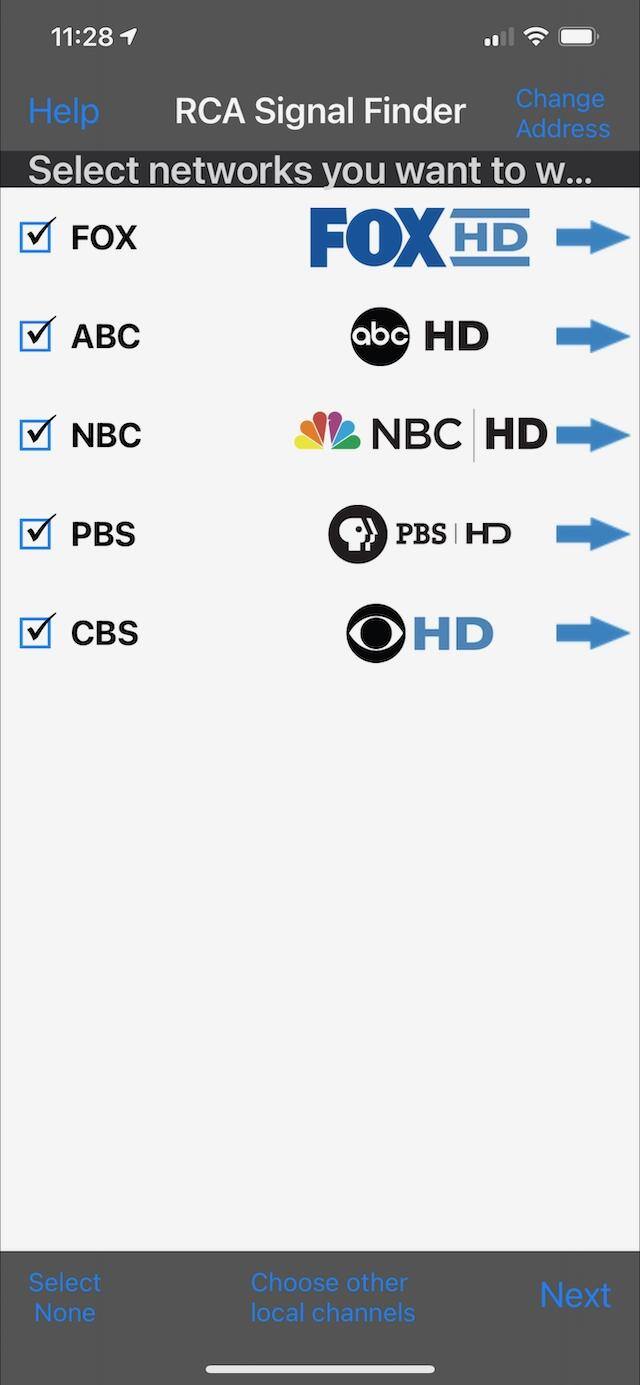Uncheck the ABC network checkbox

[36, 336]
